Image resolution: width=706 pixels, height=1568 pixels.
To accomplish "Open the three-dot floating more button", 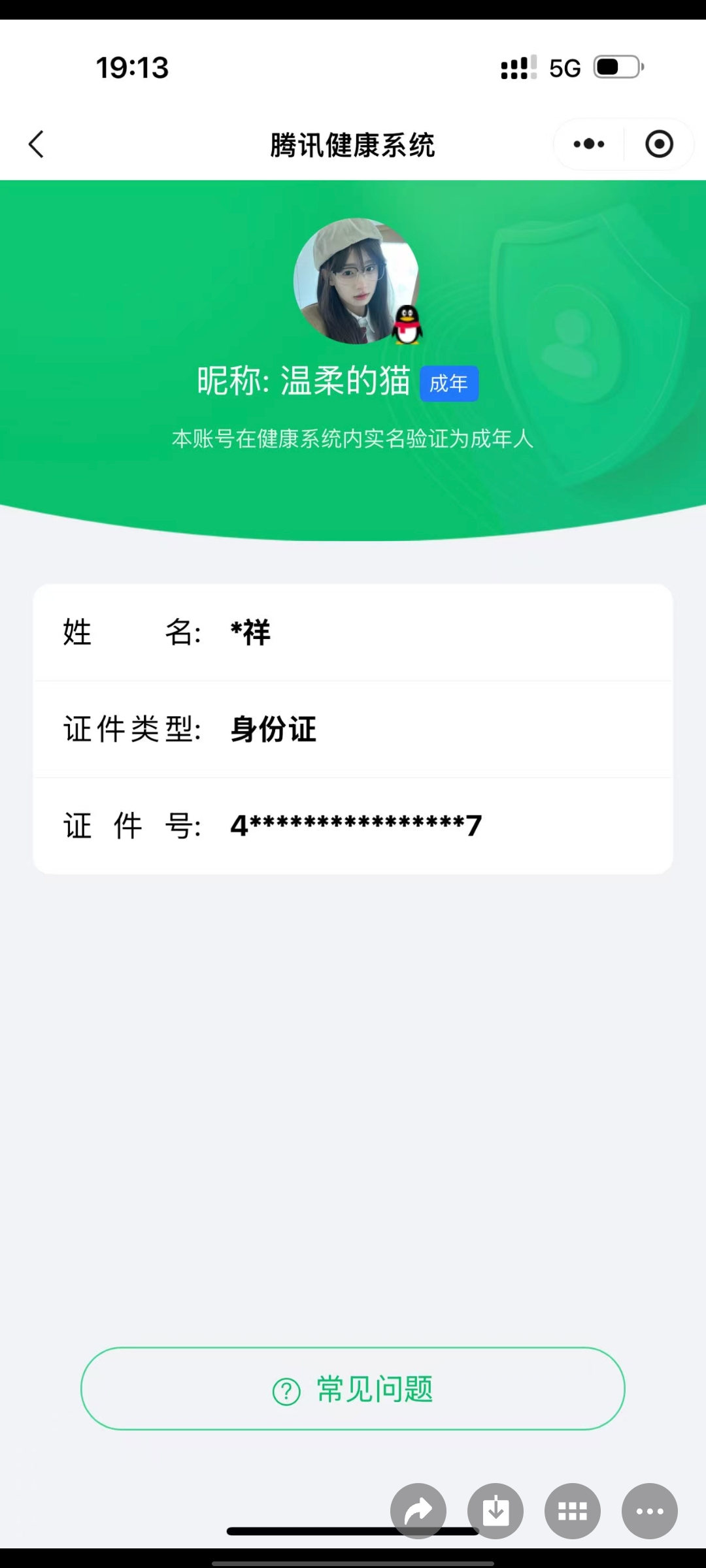I will pos(650,1511).
